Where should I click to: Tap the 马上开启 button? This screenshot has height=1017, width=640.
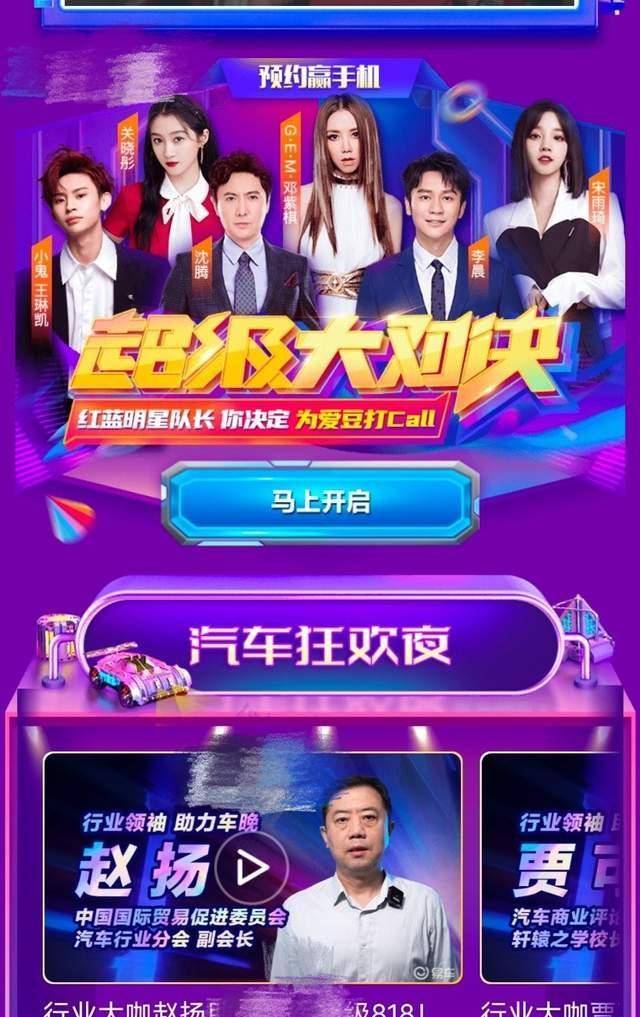pyautogui.click(x=320, y=502)
